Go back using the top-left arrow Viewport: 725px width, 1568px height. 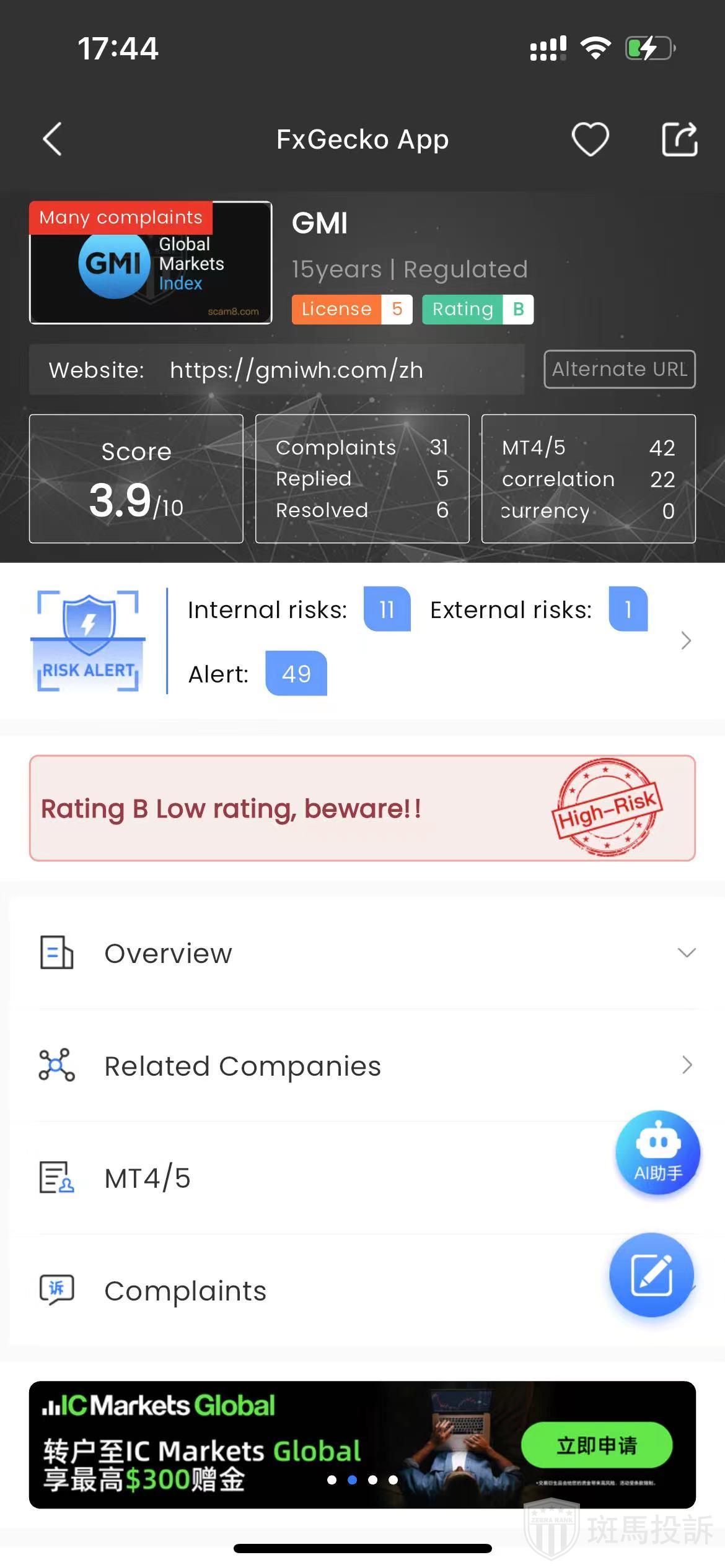(x=53, y=139)
